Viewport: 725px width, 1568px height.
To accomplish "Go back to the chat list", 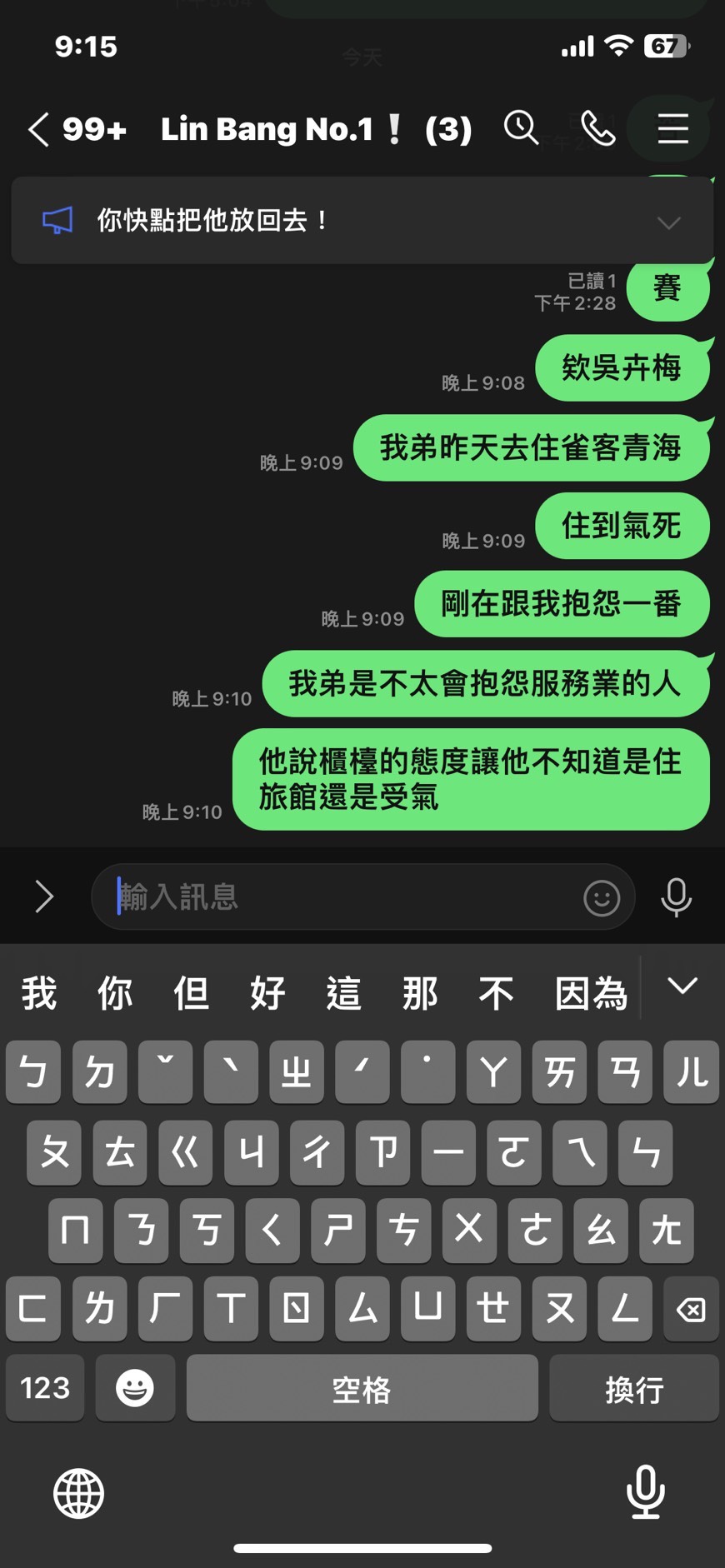I will coord(39,129).
